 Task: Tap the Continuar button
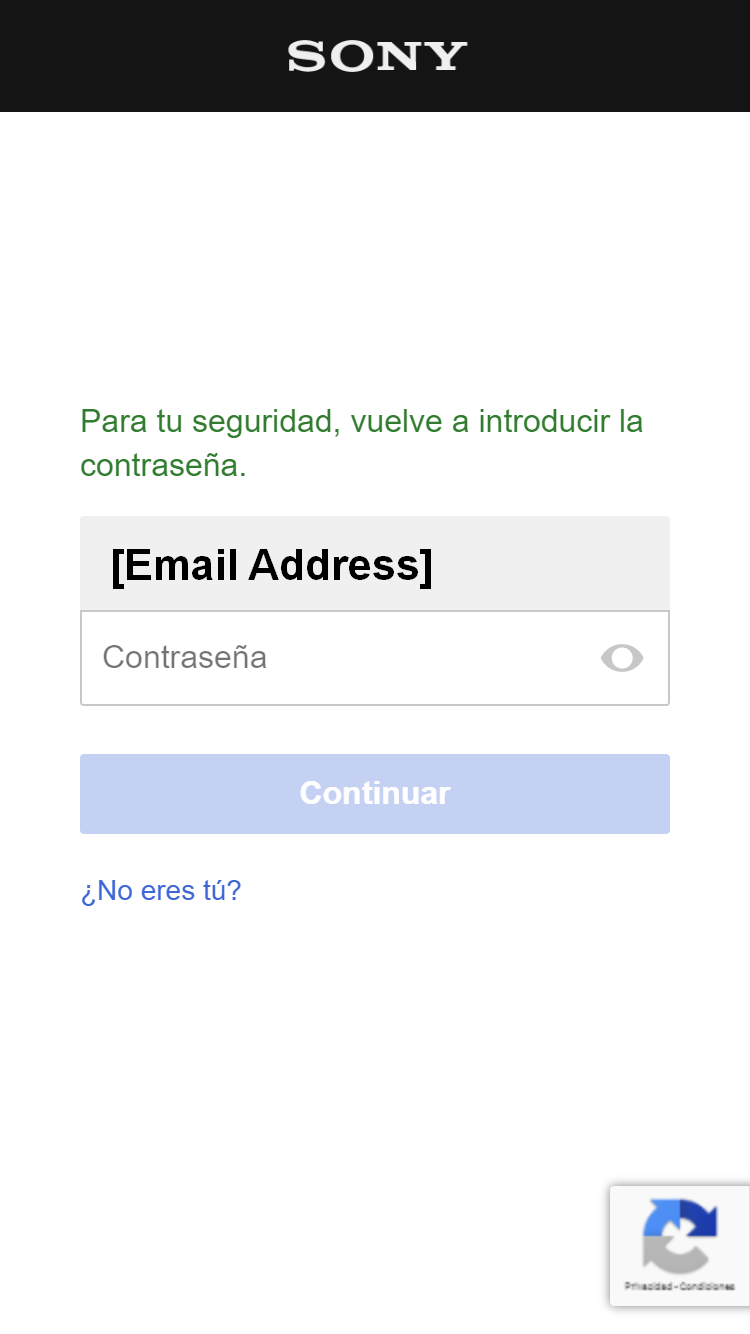tap(375, 794)
